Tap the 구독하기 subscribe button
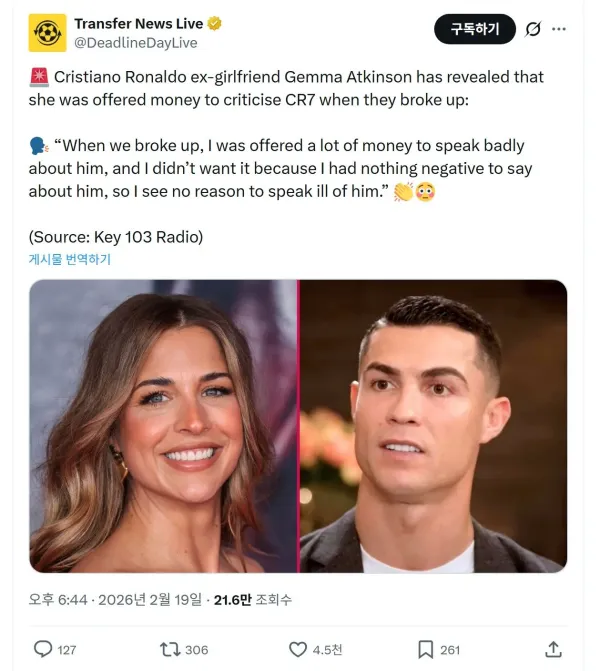The image size is (600, 671). point(474,29)
